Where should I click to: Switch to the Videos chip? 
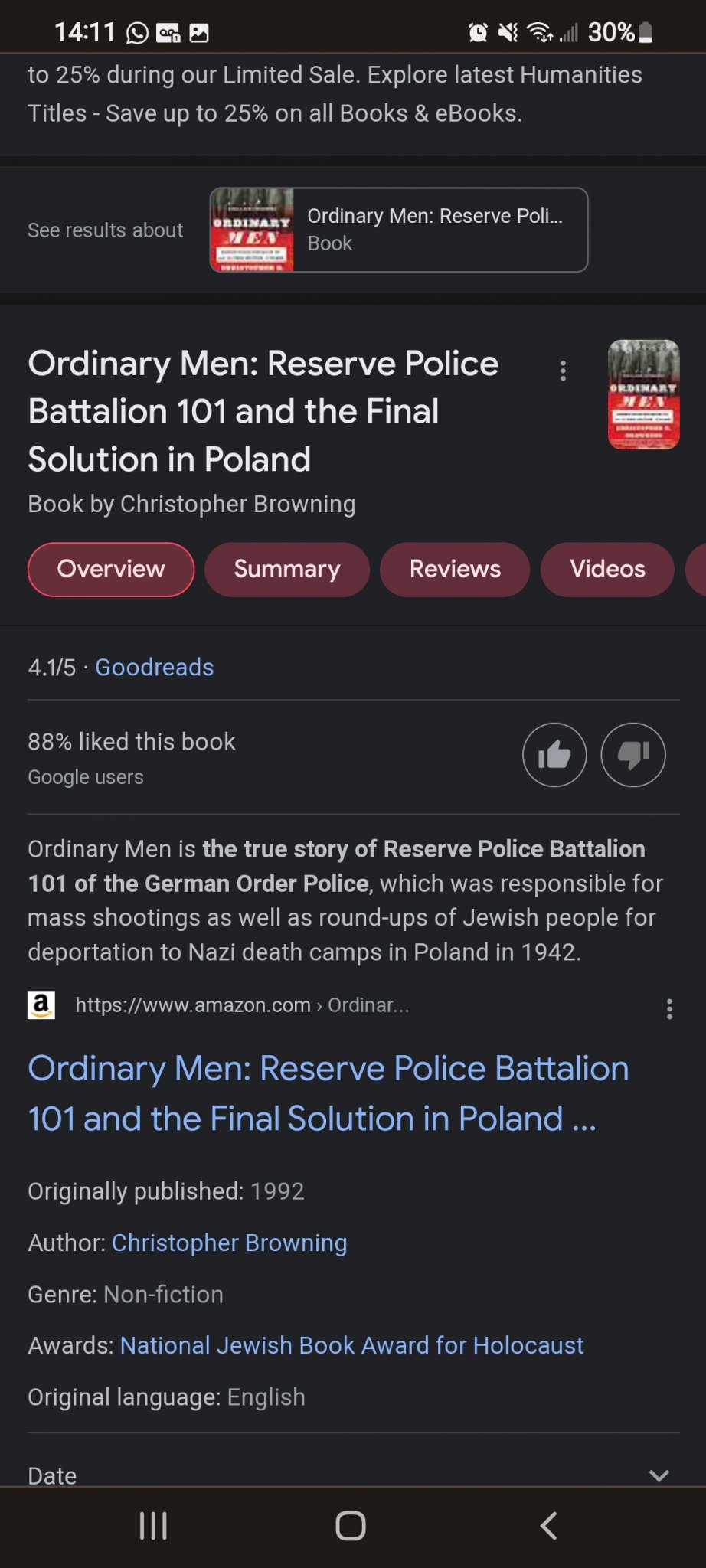(607, 569)
